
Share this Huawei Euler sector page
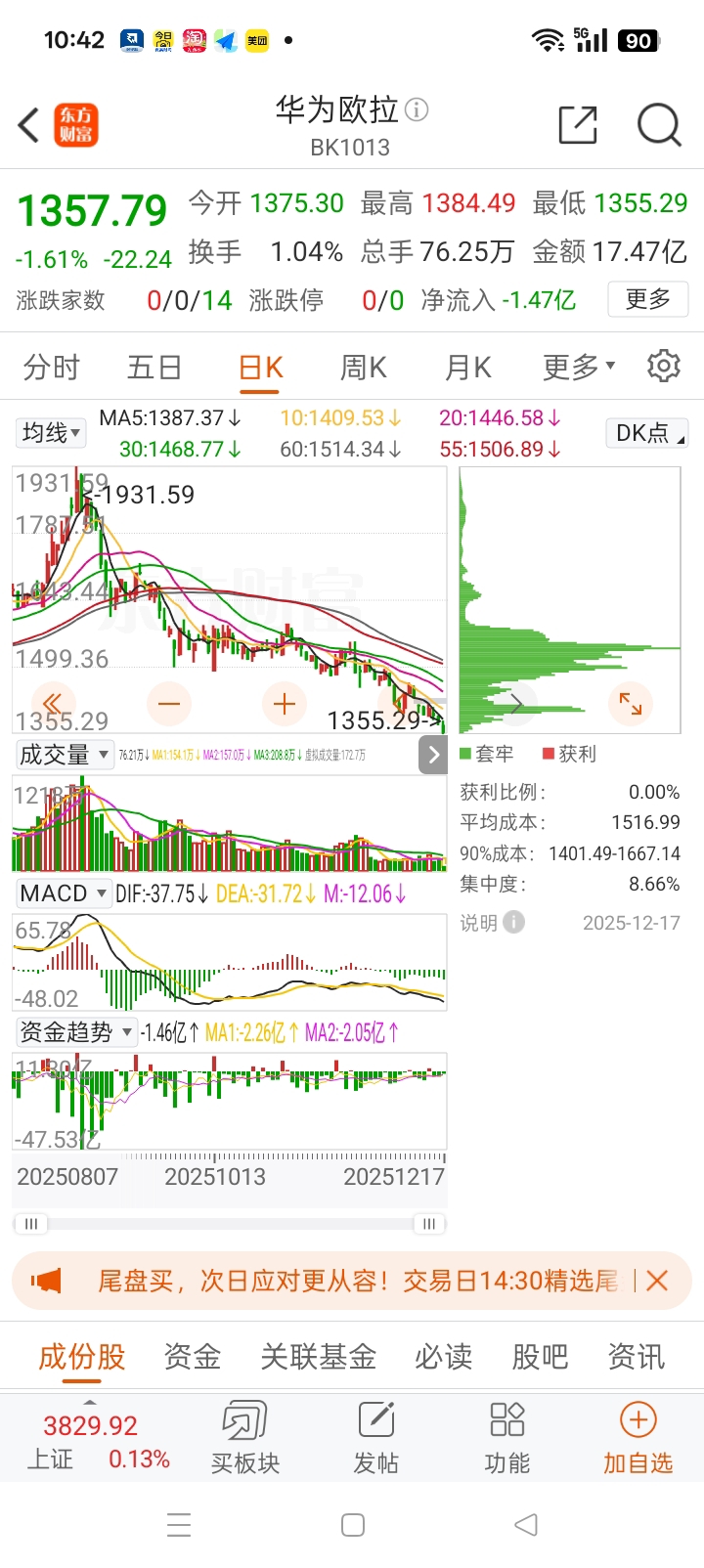[578, 125]
